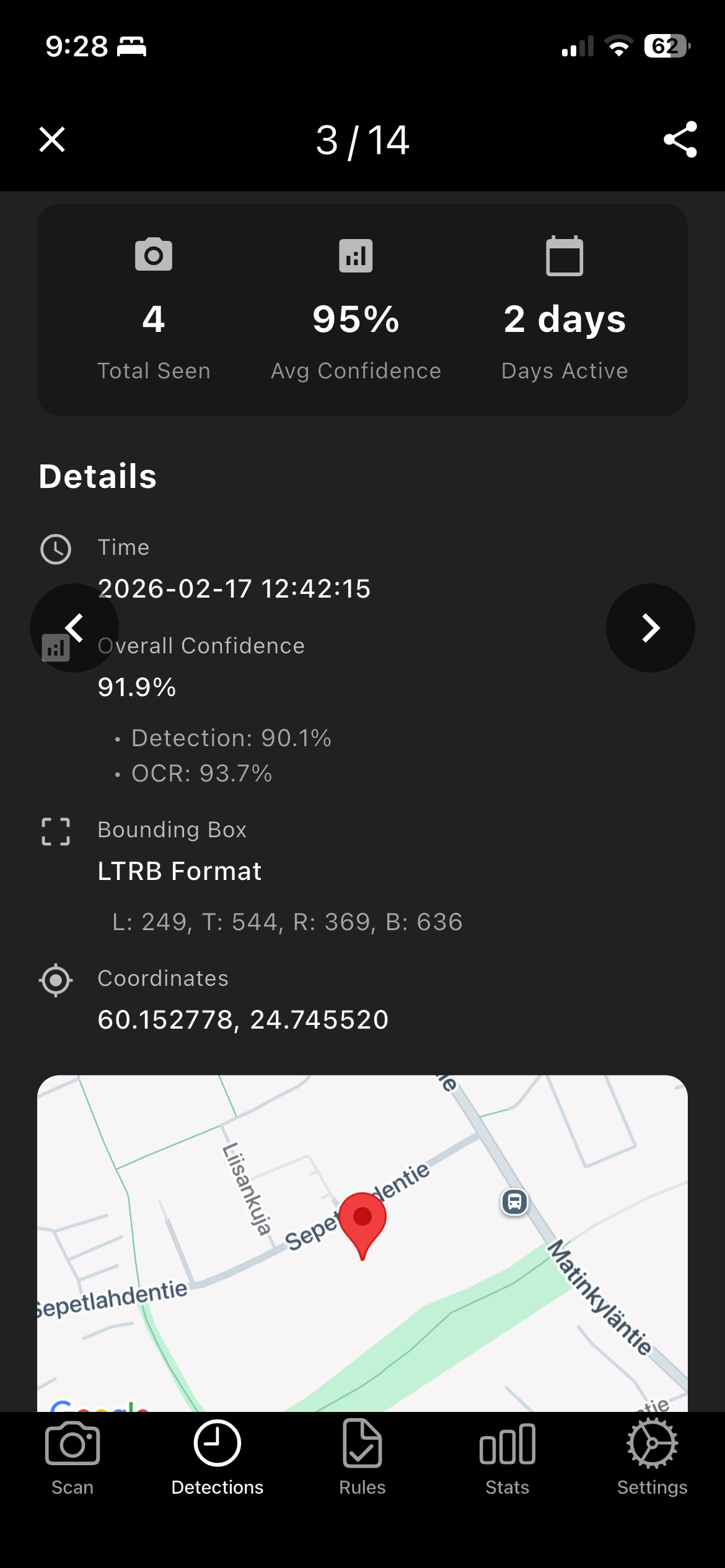Tap the 91.9% Overall Confidence value
The width and height of the screenshot is (725, 1568).
coord(136,686)
